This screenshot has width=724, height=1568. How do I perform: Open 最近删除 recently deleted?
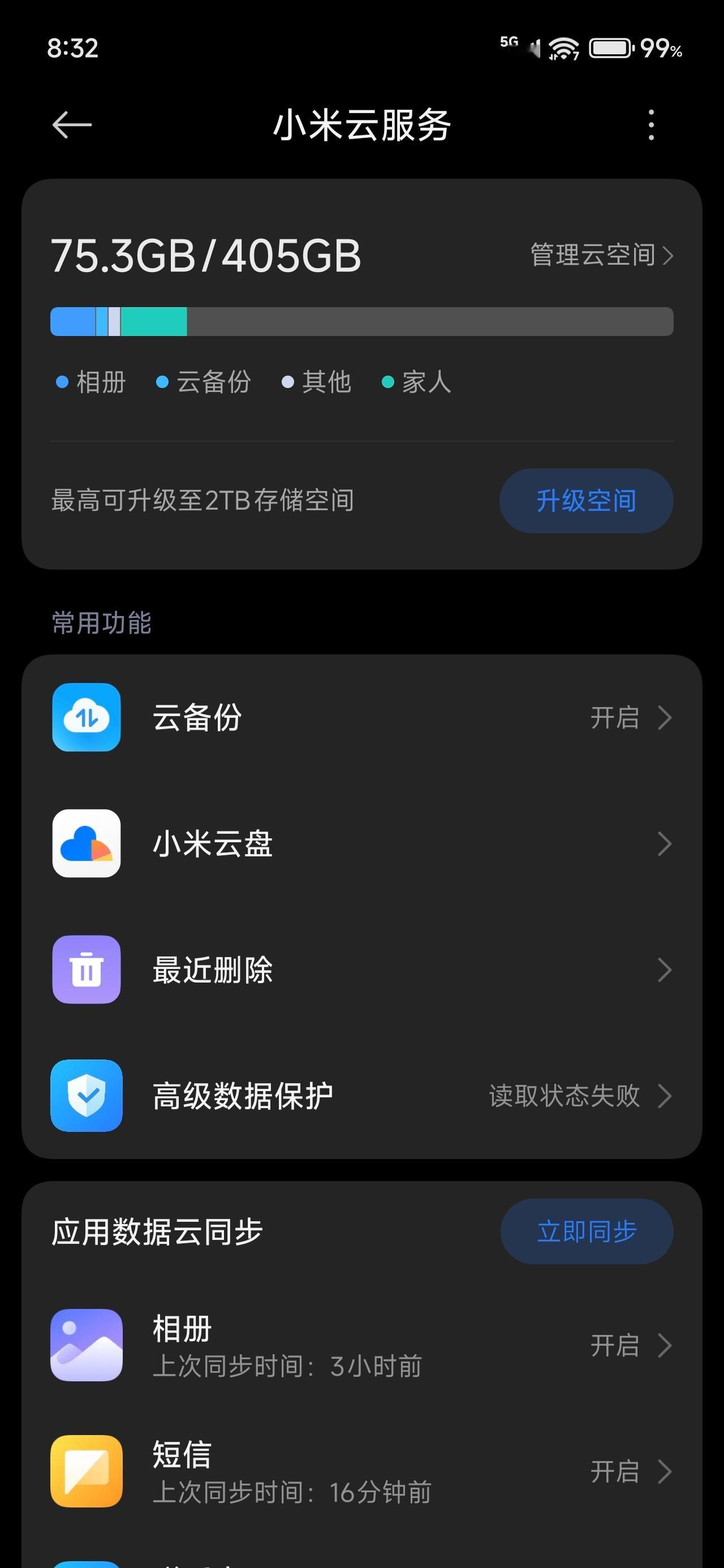pos(361,969)
